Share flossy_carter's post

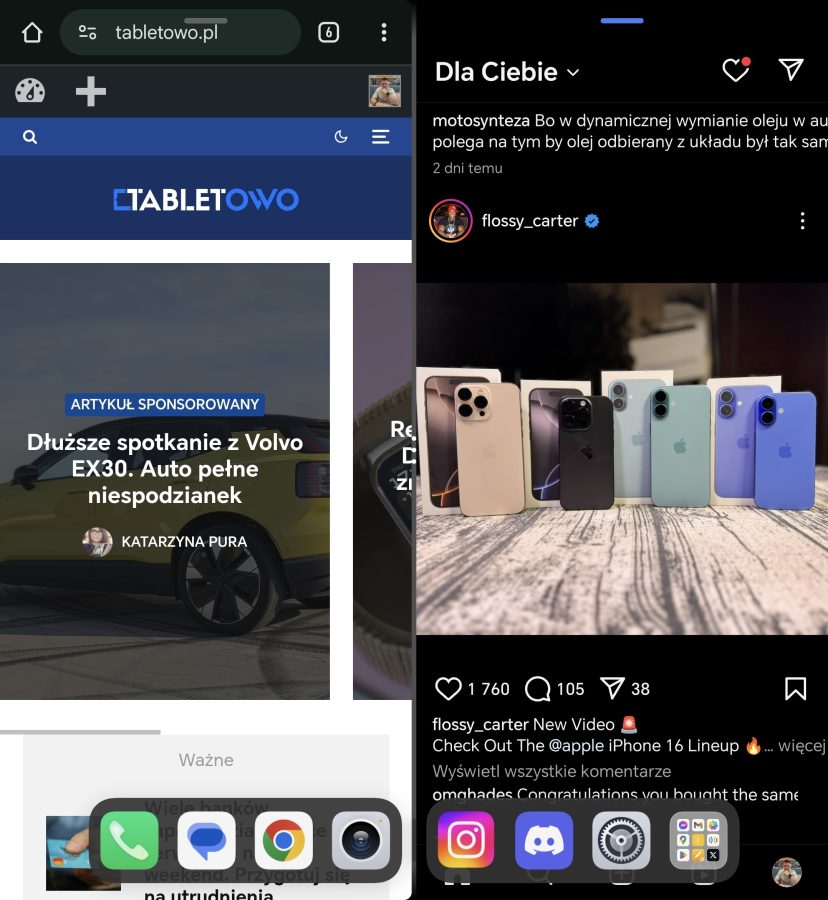pos(612,688)
